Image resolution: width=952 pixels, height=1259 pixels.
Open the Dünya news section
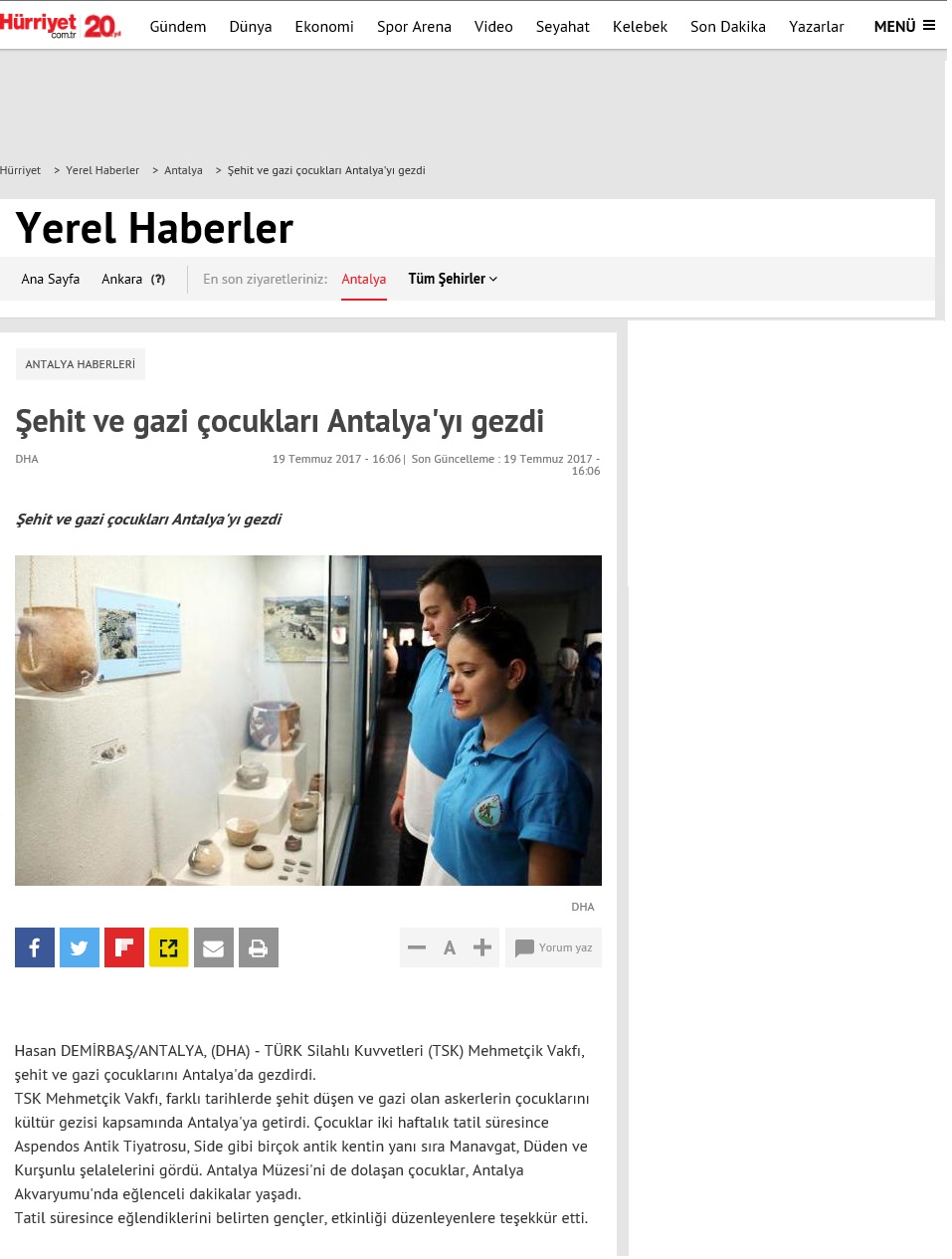[251, 27]
